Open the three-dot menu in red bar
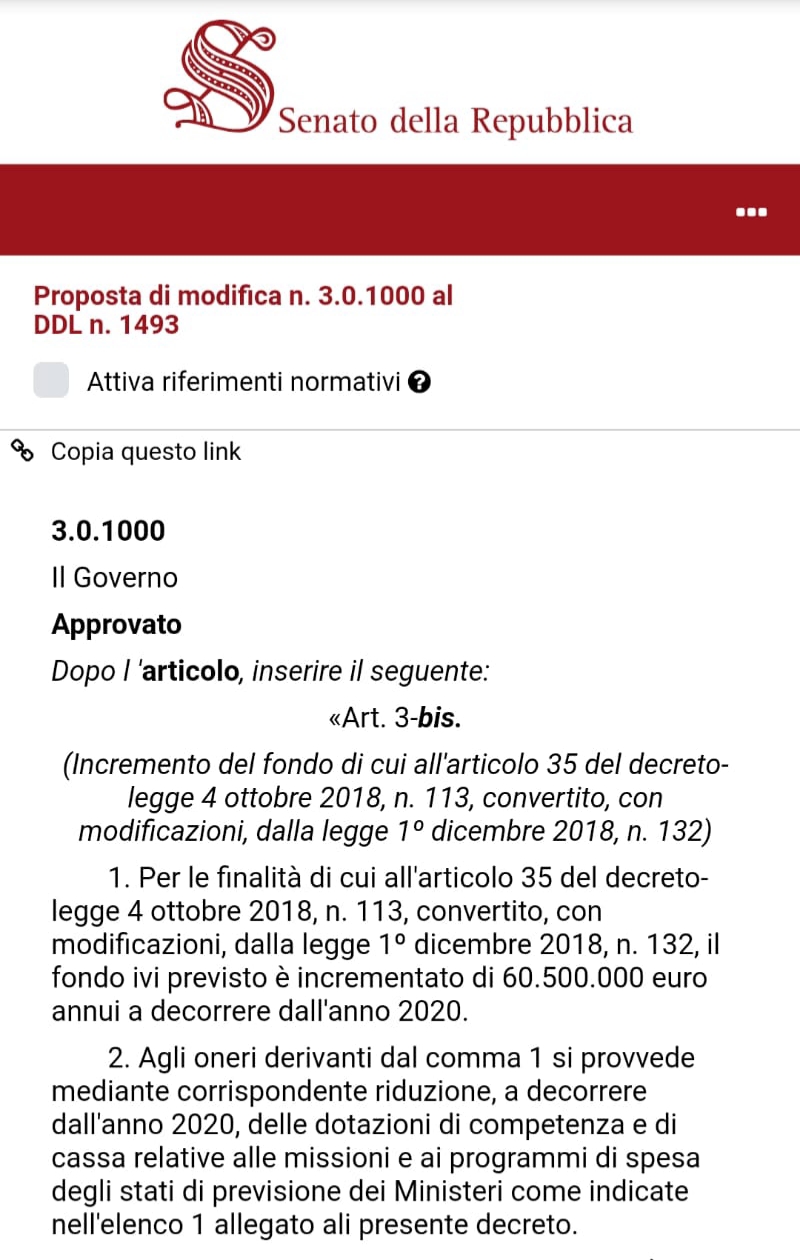The width and height of the screenshot is (800, 1260). tap(751, 212)
